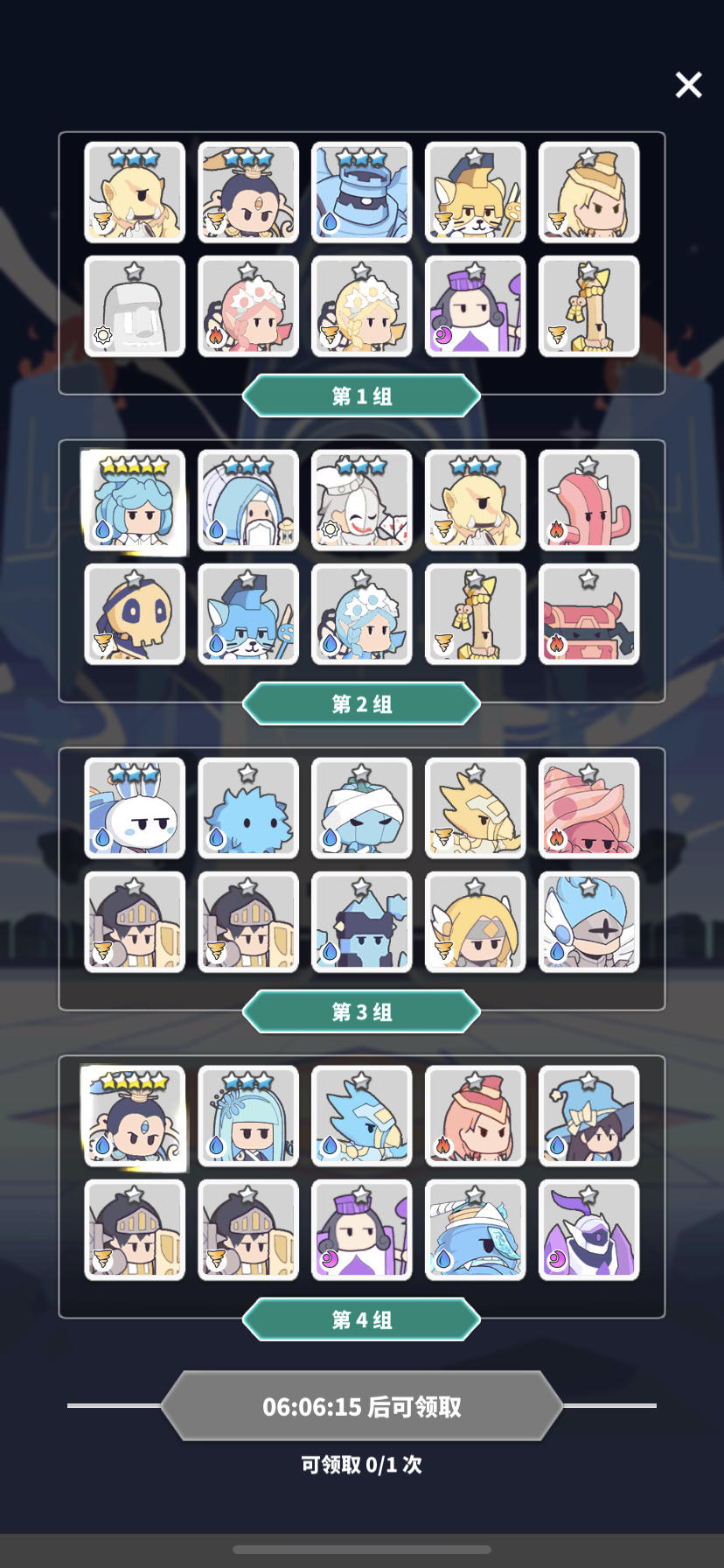The width and height of the screenshot is (724, 1568).
Task: Select the bandaged mummy character in Group 3
Action: 361,807
